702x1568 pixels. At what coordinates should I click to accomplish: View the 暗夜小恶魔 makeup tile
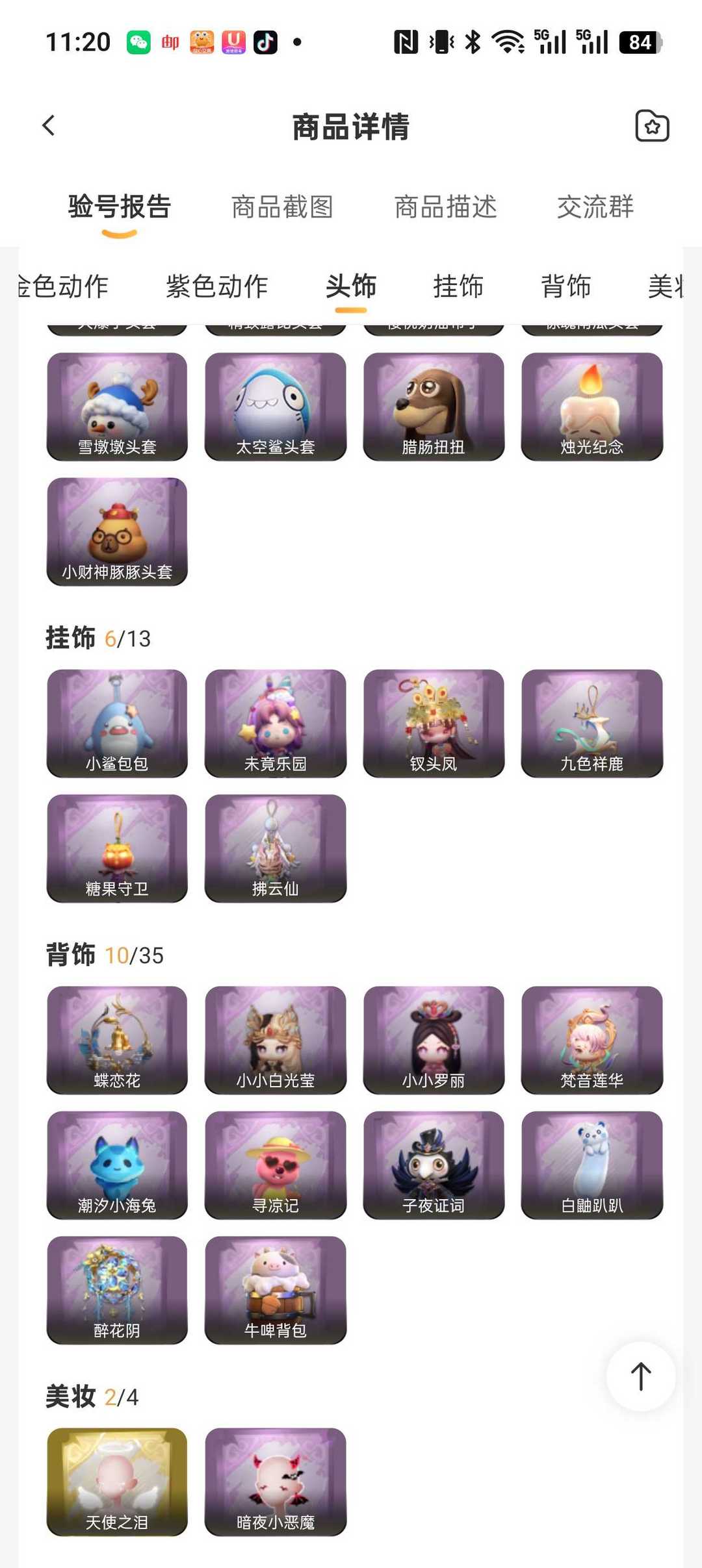pyautogui.click(x=276, y=1482)
